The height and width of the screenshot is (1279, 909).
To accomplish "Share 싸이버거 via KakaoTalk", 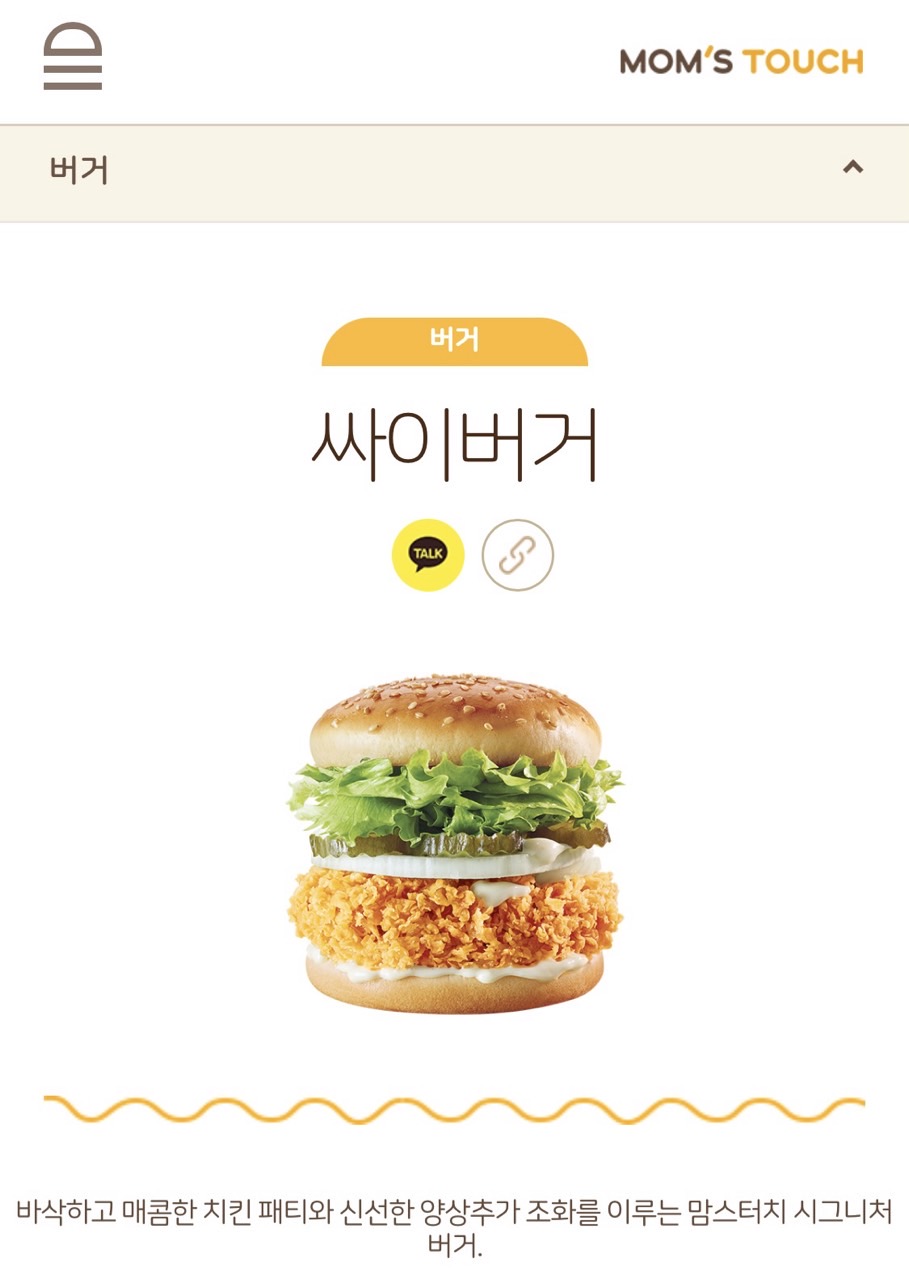I will [x=428, y=554].
